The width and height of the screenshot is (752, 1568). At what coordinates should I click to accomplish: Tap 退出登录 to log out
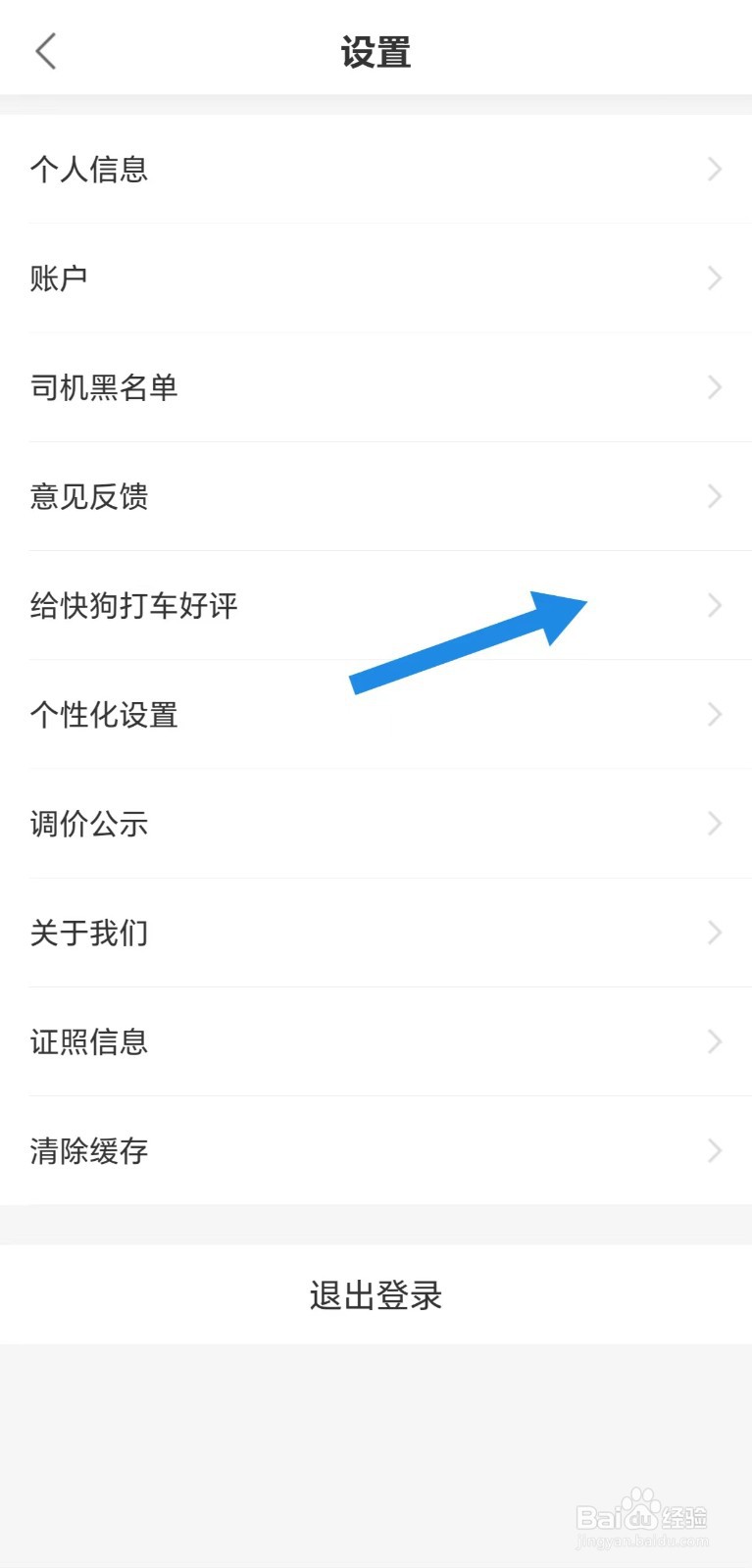tap(376, 1294)
